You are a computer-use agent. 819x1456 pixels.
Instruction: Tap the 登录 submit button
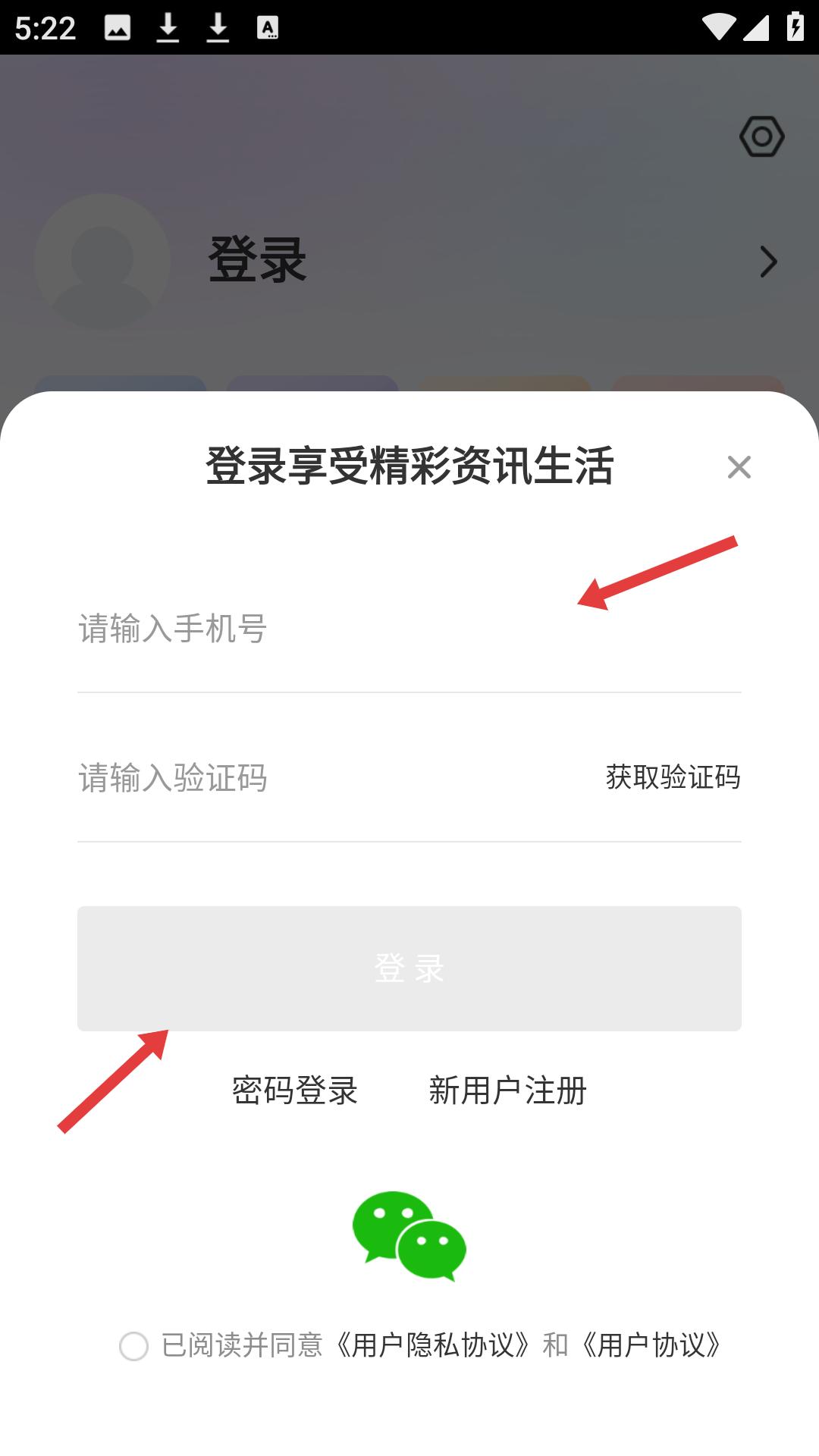[x=409, y=968]
